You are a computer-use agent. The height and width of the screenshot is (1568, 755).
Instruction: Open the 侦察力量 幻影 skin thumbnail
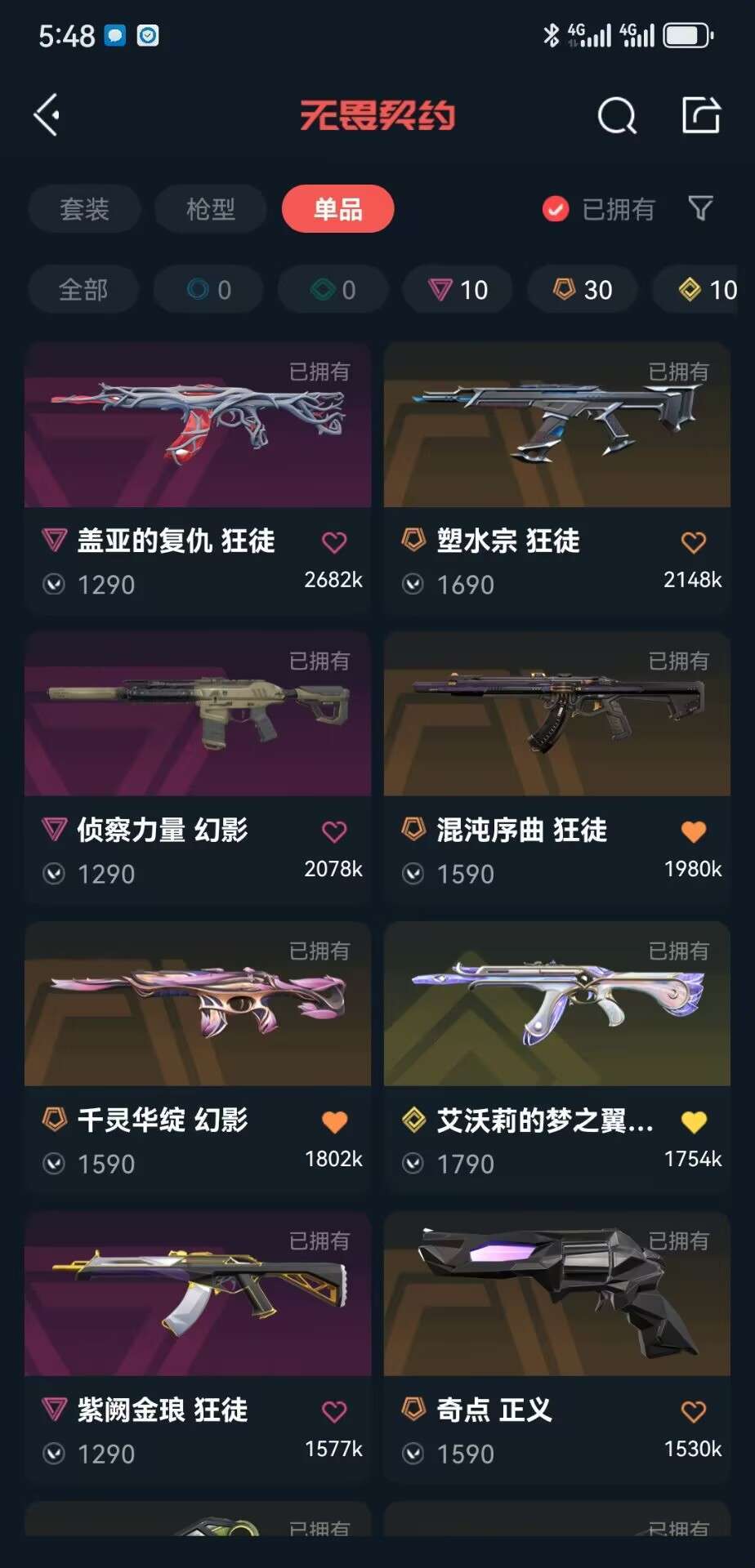click(x=197, y=715)
